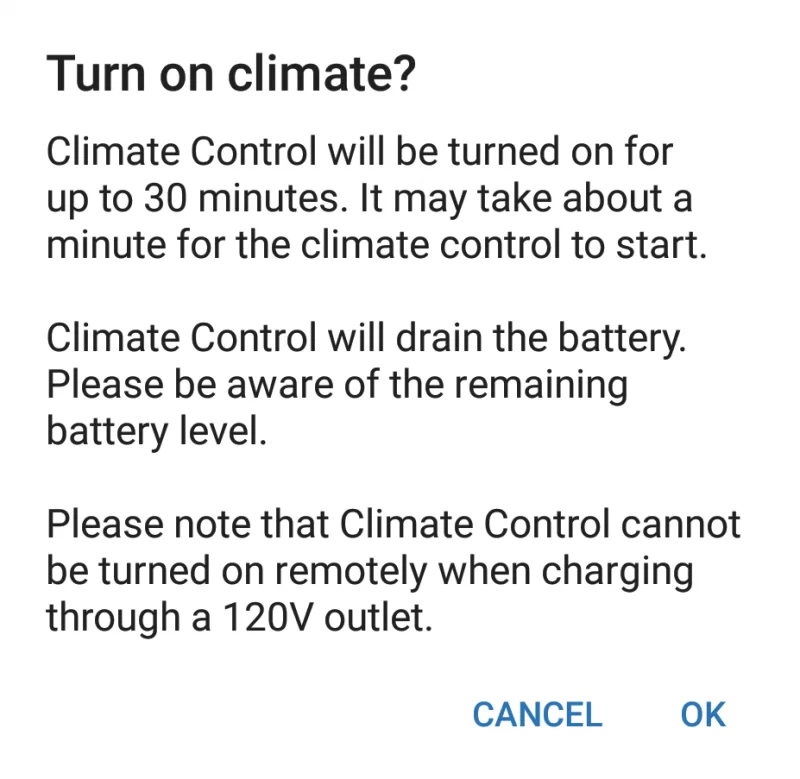The width and height of the screenshot is (800, 779).
Task: Confirm turning on climate with OK
Action: [702, 714]
